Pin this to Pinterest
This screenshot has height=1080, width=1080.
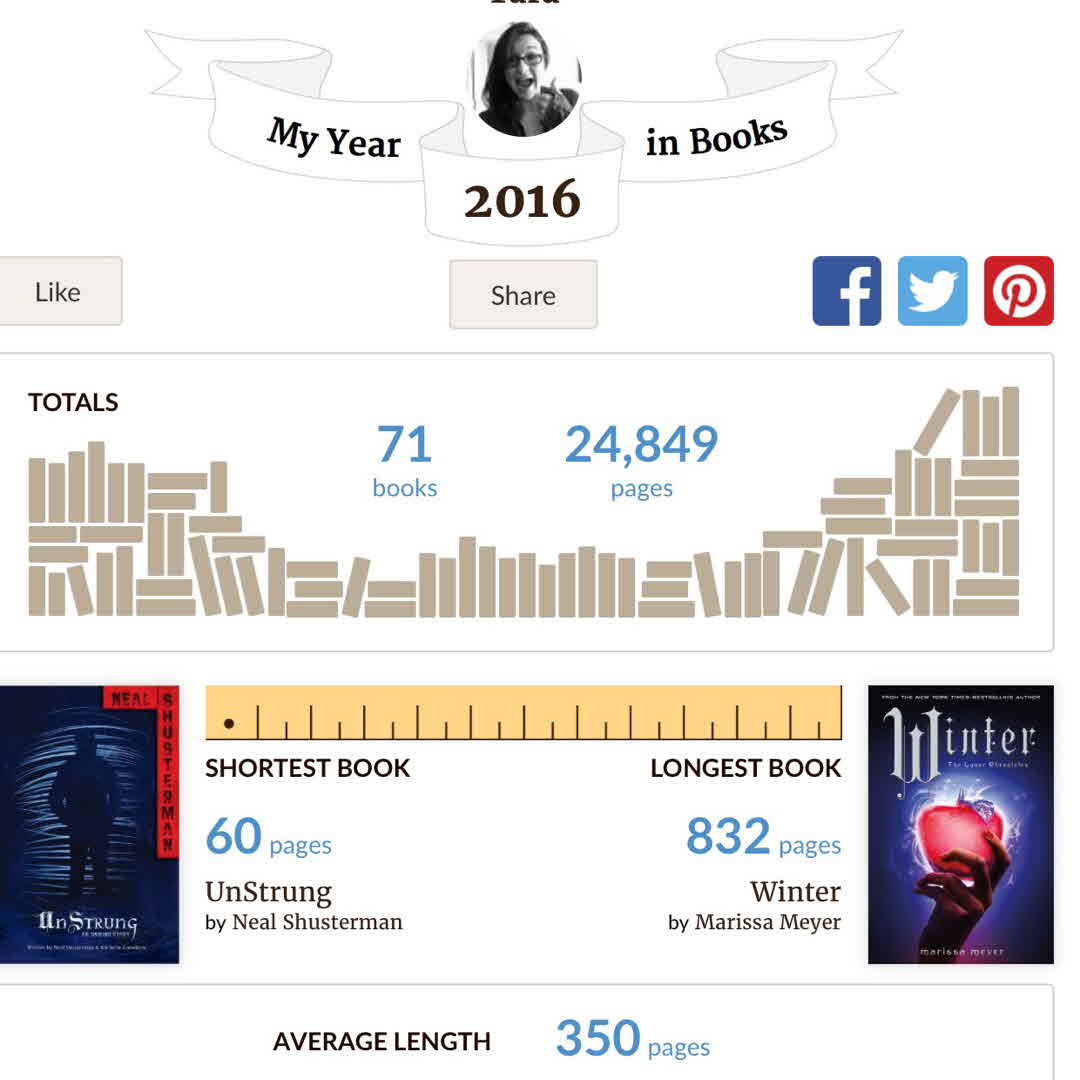tap(1018, 291)
